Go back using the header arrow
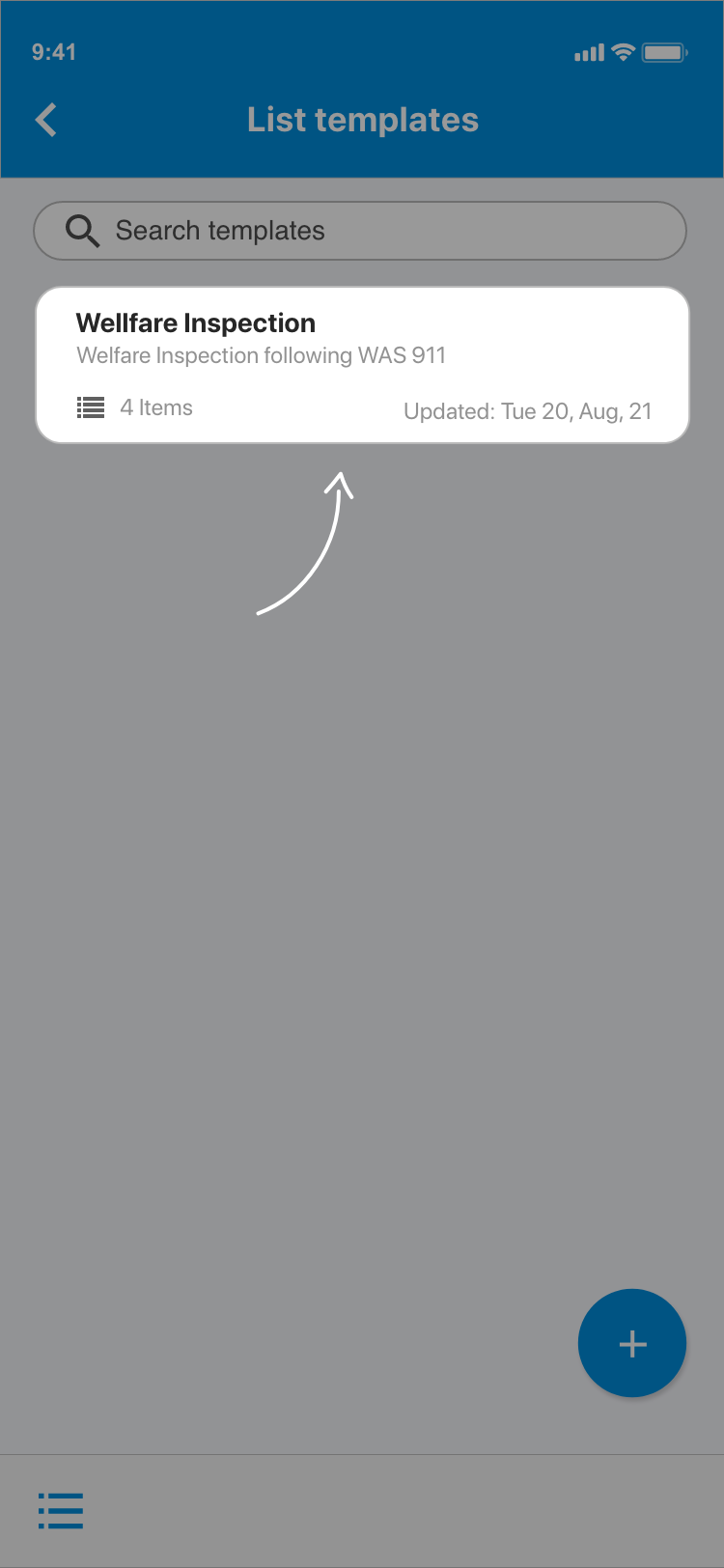Screen dimensions: 724x1568 coord(45,121)
